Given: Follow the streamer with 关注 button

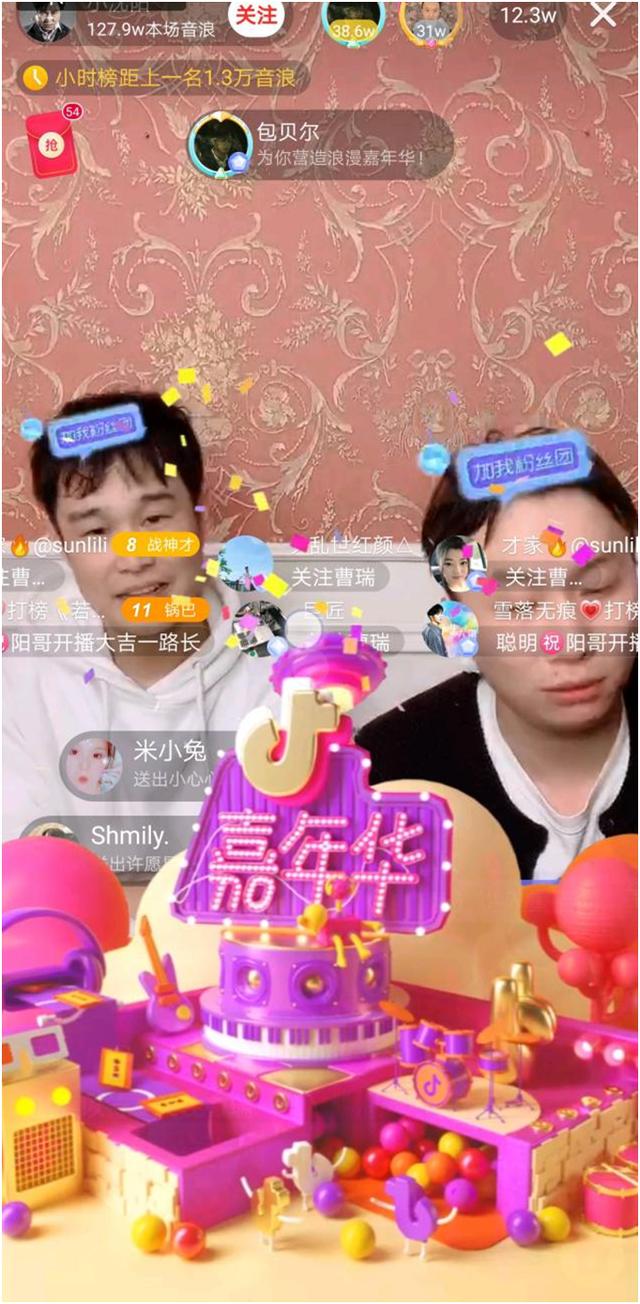Looking at the screenshot, I should 256,15.
